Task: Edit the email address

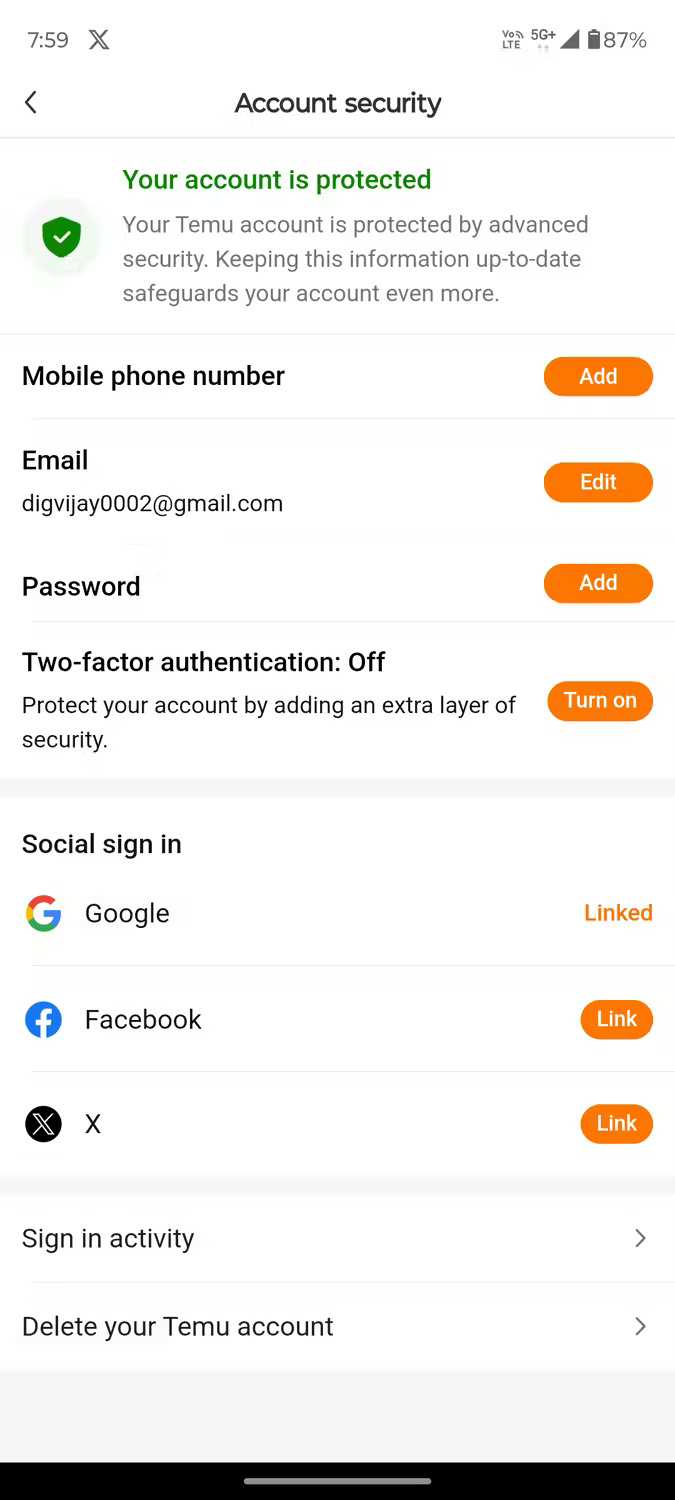Action: point(598,482)
